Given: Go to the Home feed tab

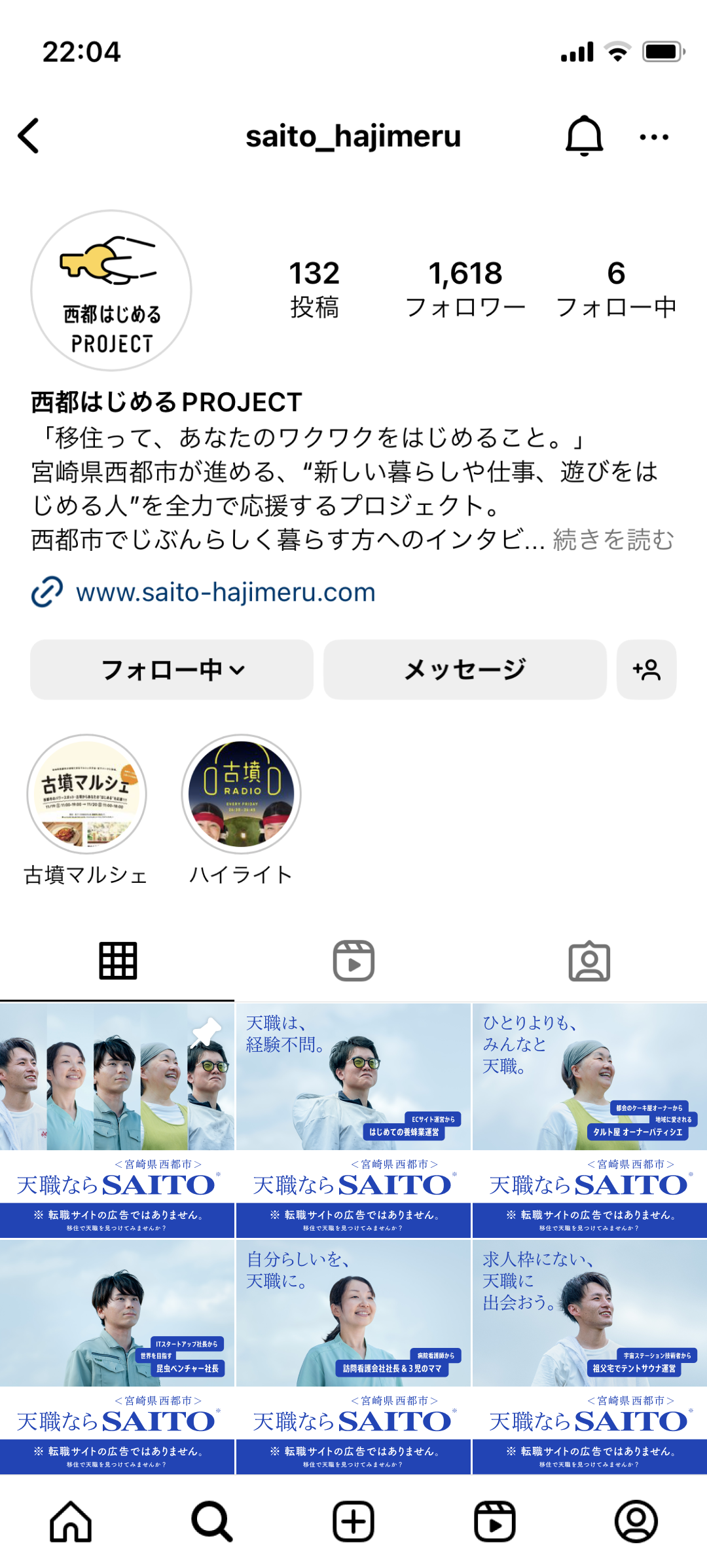Looking at the screenshot, I should (x=71, y=1521).
